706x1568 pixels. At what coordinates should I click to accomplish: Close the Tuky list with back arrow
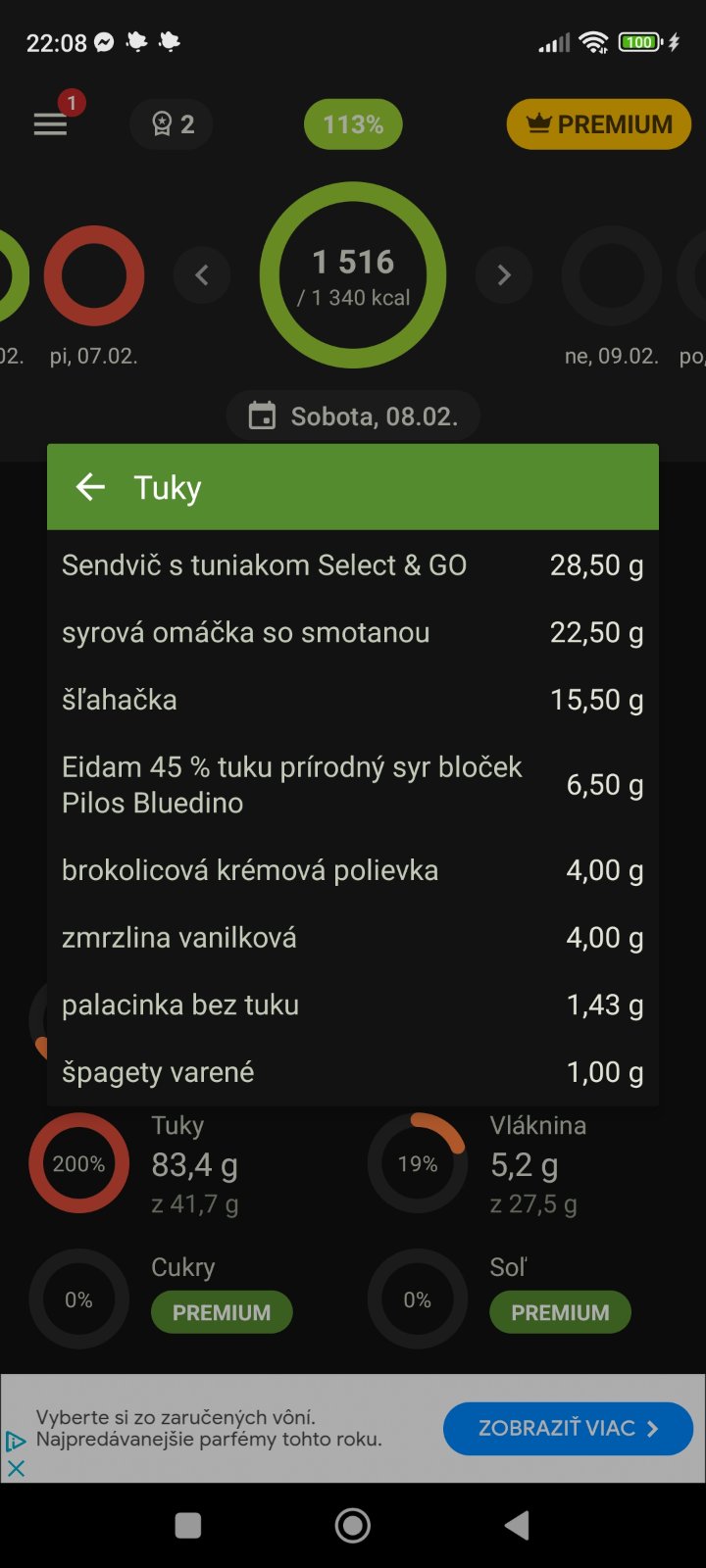(x=90, y=487)
